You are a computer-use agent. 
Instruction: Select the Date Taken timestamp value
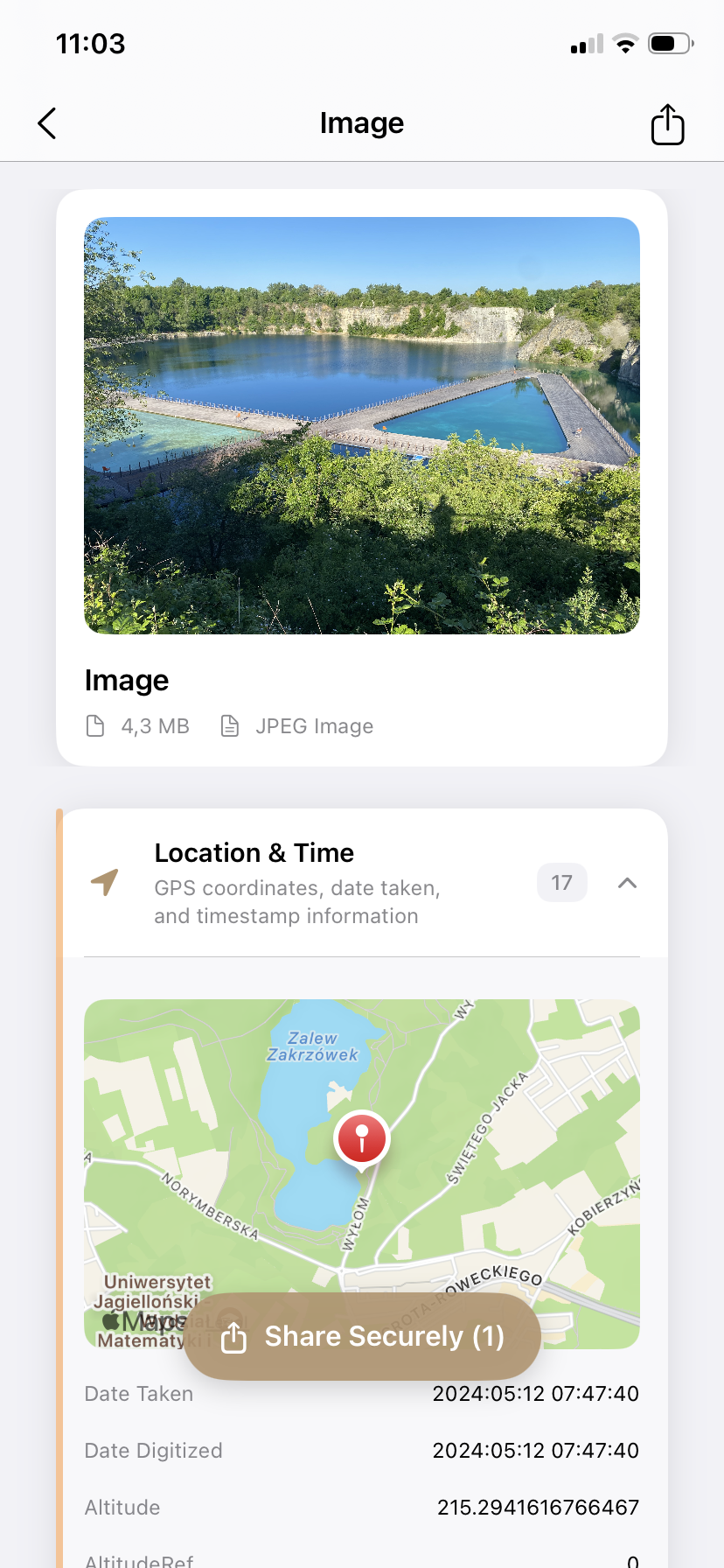pyautogui.click(x=536, y=1393)
